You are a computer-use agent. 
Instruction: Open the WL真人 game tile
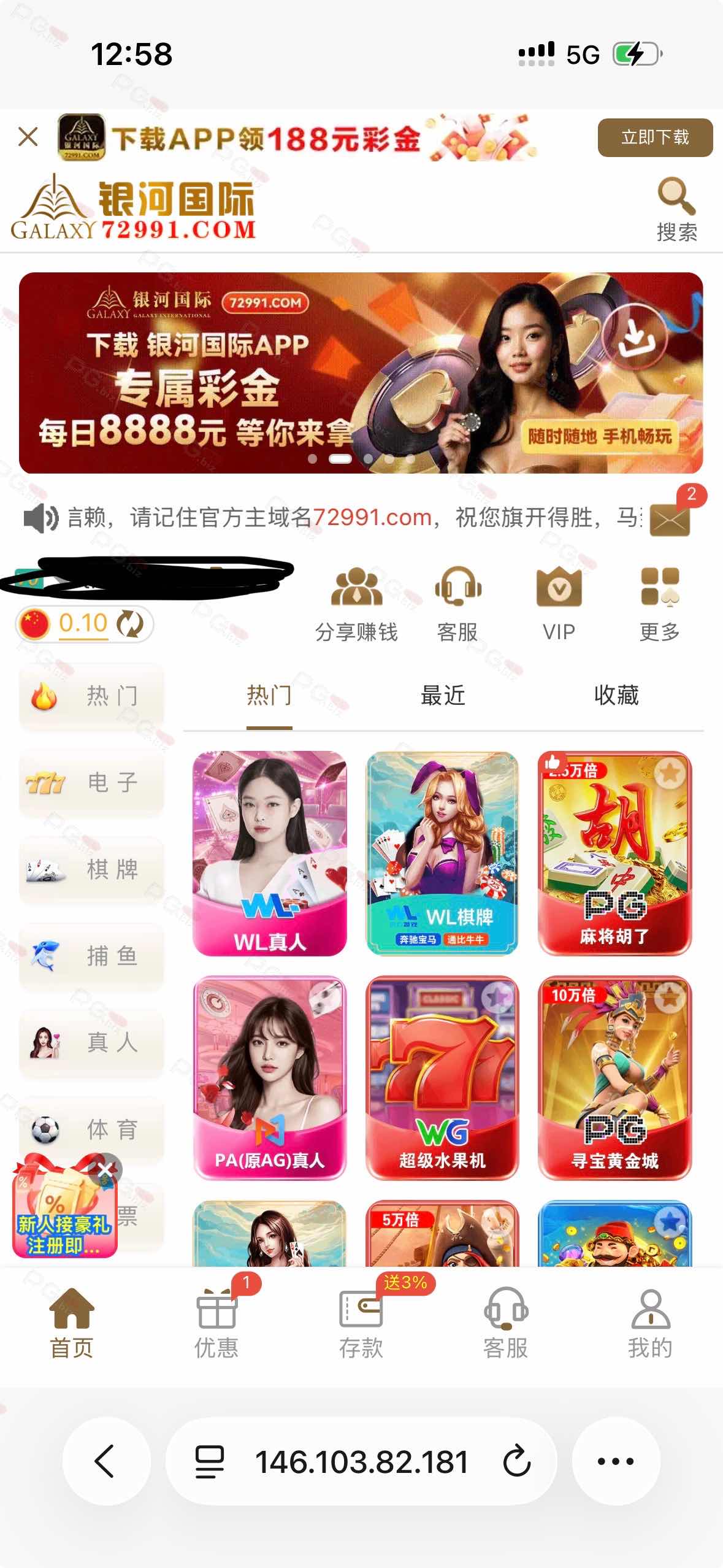(270, 853)
